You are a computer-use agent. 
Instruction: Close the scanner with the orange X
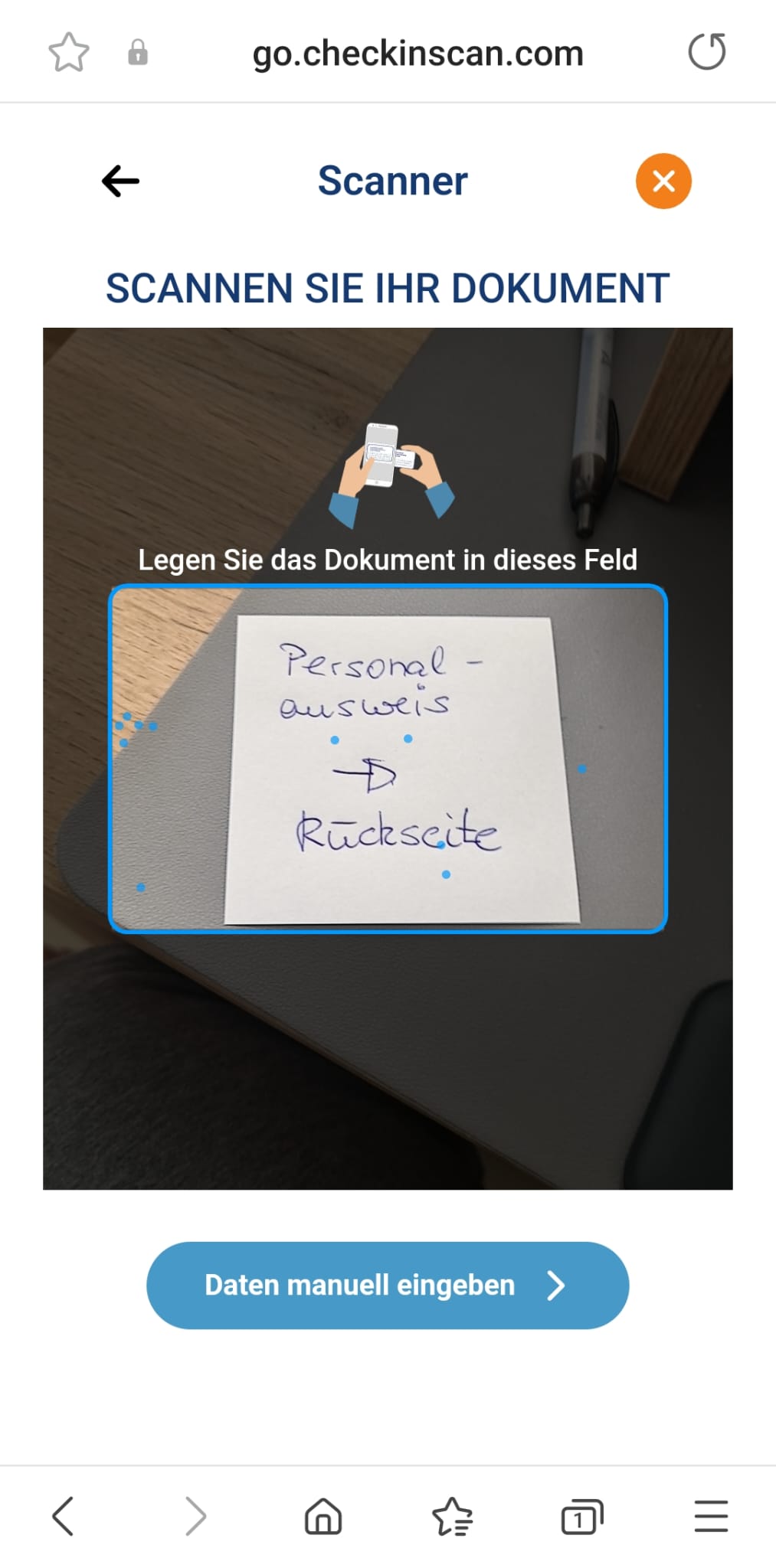(663, 181)
